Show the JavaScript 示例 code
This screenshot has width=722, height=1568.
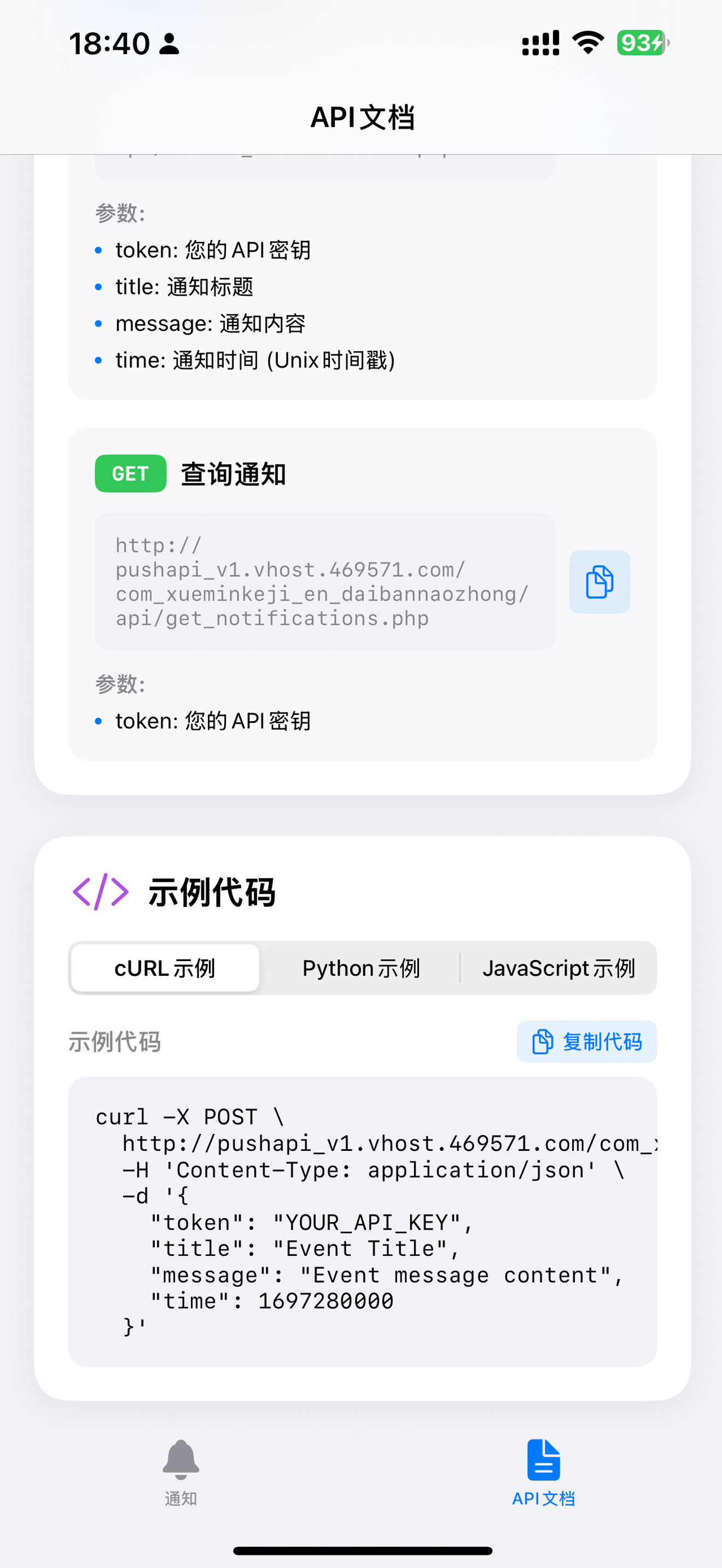click(x=558, y=968)
